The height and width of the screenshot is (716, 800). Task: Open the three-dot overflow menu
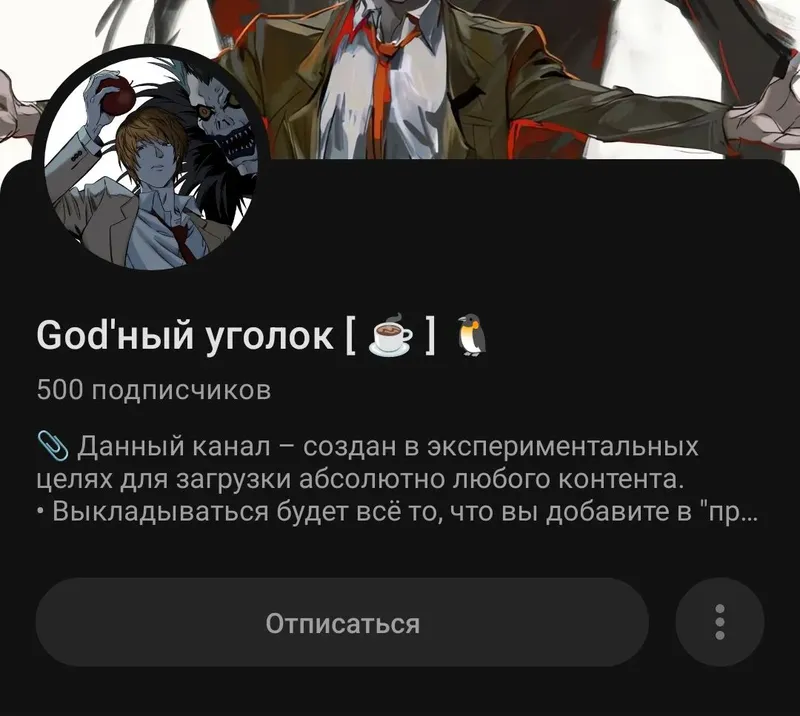(719, 623)
